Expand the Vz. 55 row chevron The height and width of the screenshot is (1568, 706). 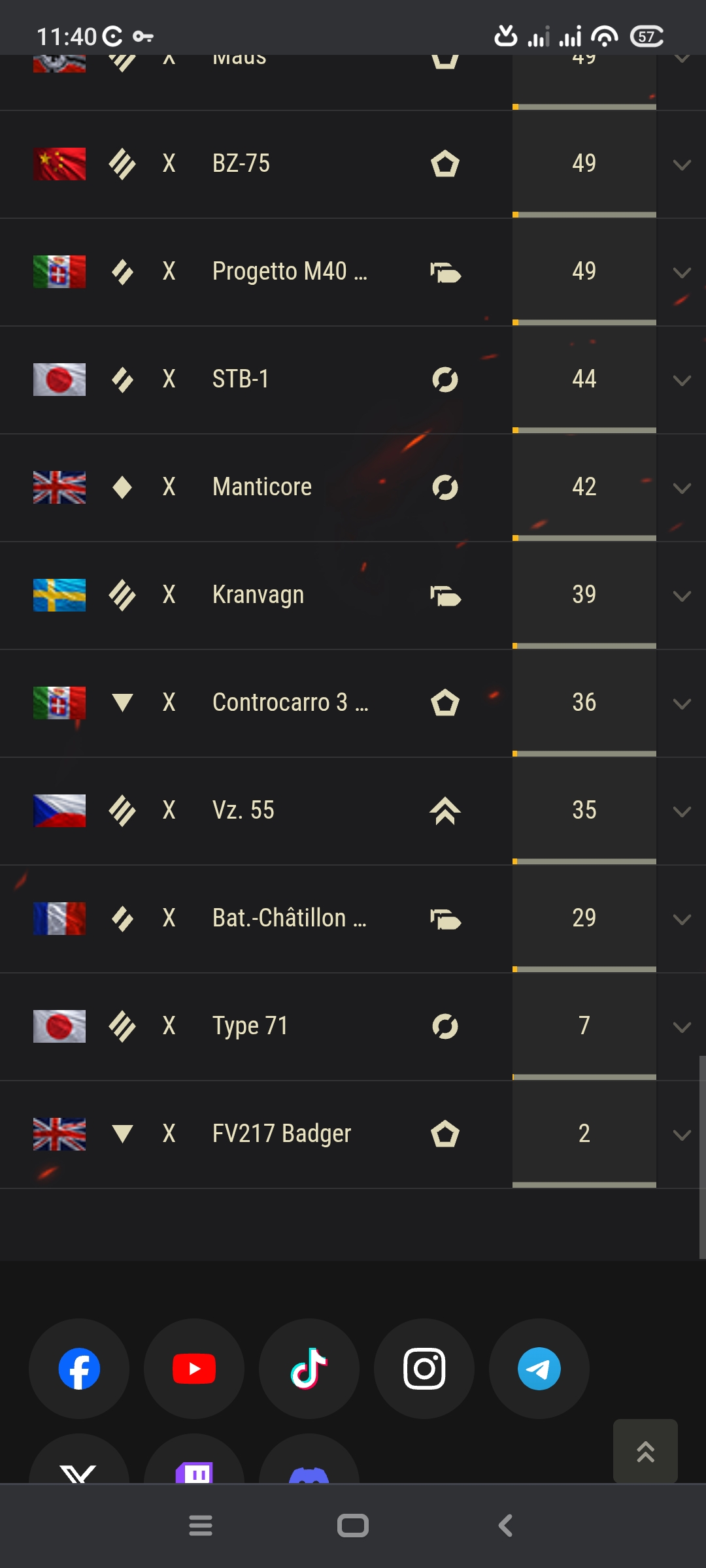(x=682, y=811)
